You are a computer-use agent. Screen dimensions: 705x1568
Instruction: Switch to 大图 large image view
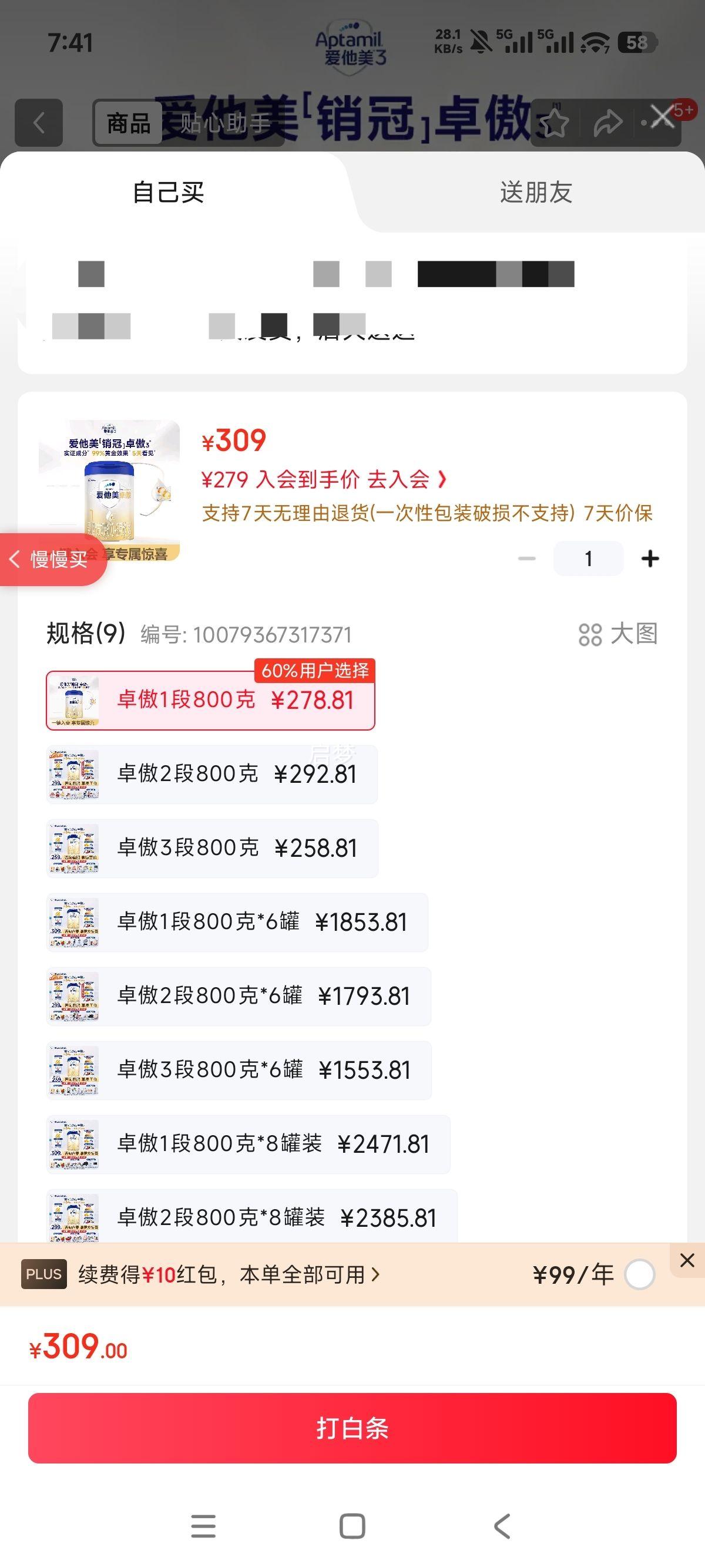[619, 635]
